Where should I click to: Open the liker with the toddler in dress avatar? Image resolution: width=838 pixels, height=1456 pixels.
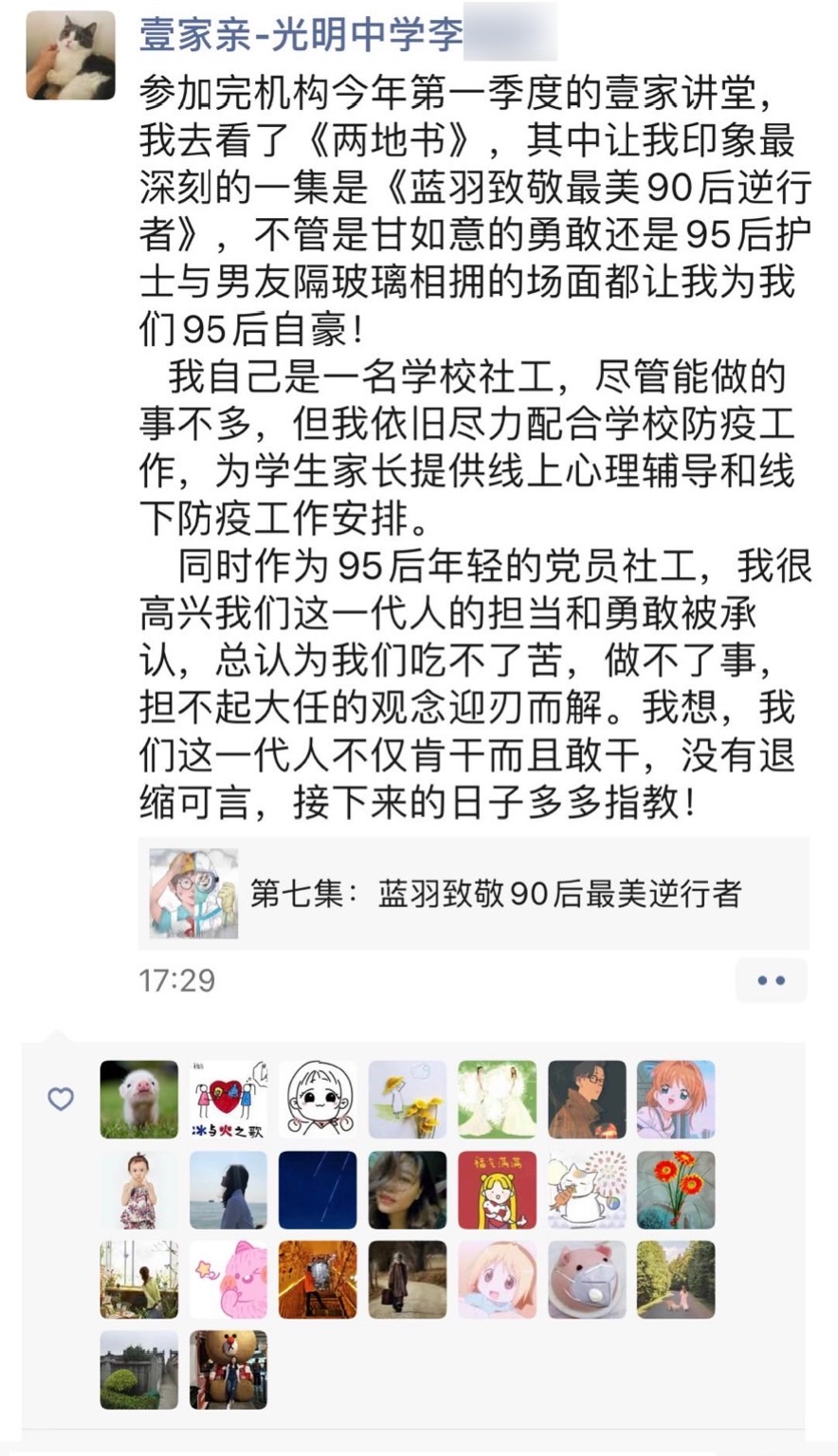coord(139,1190)
